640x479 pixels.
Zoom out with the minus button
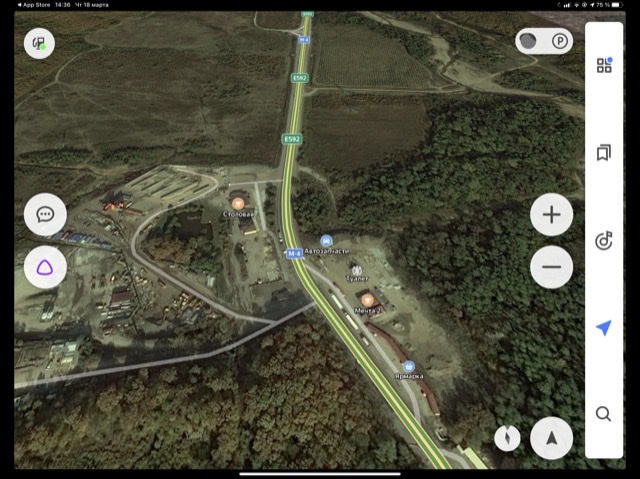coord(551,267)
